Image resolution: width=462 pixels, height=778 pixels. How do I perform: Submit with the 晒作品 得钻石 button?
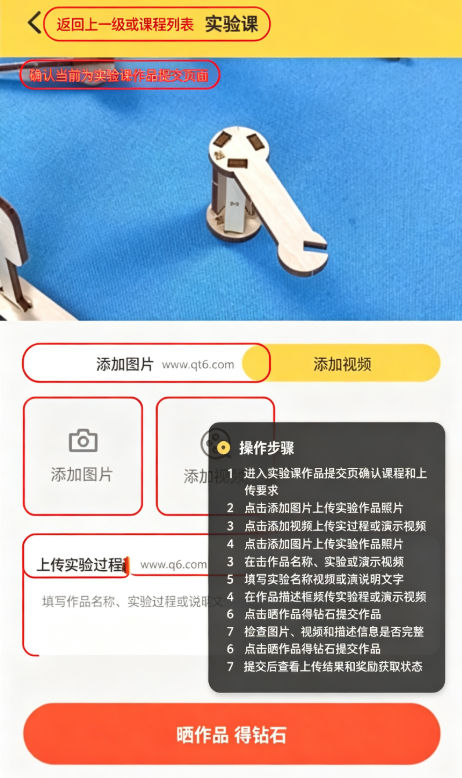click(232, 734)
